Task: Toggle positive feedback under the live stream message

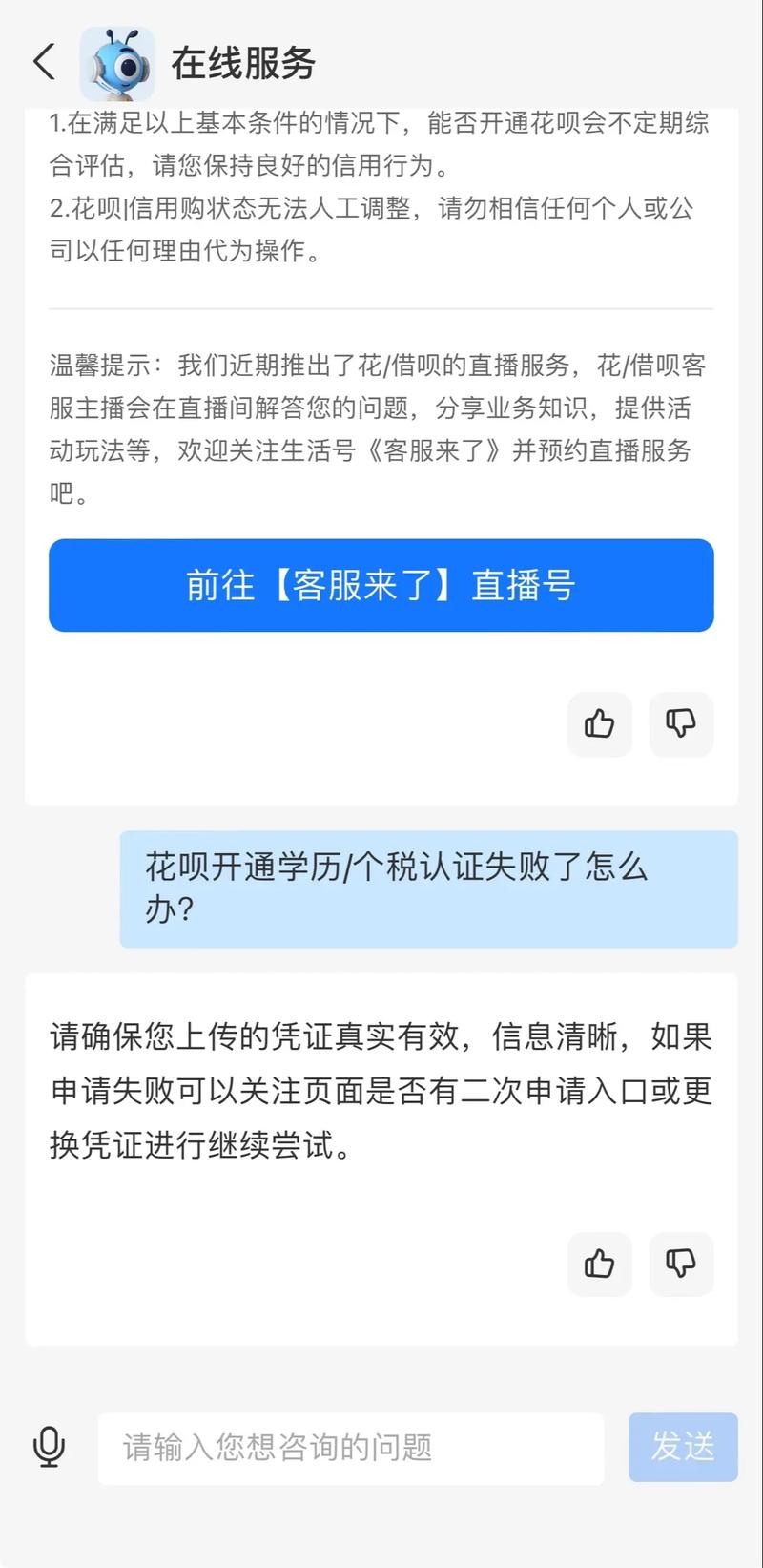Action: 599,725
